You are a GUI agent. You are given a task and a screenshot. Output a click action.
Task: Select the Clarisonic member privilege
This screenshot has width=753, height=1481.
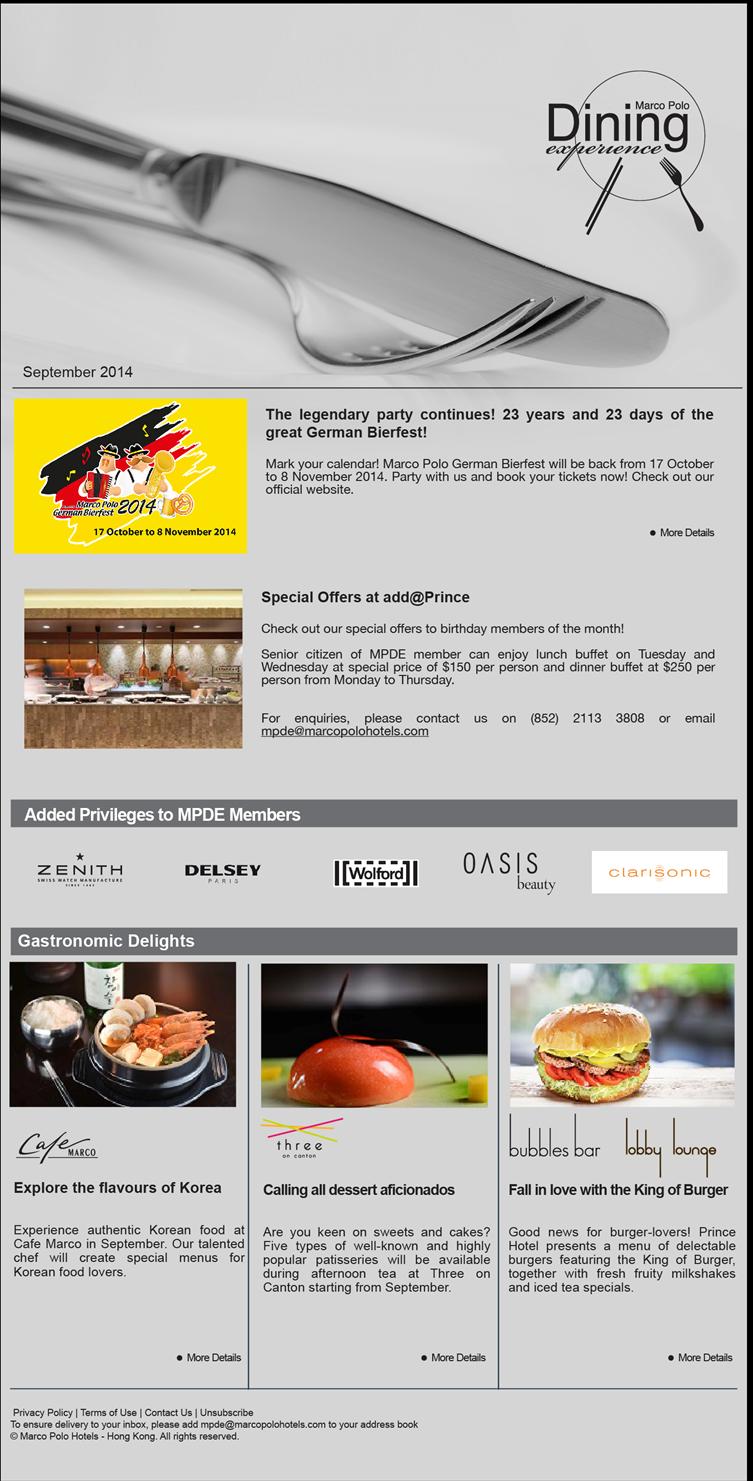[659, 872]
